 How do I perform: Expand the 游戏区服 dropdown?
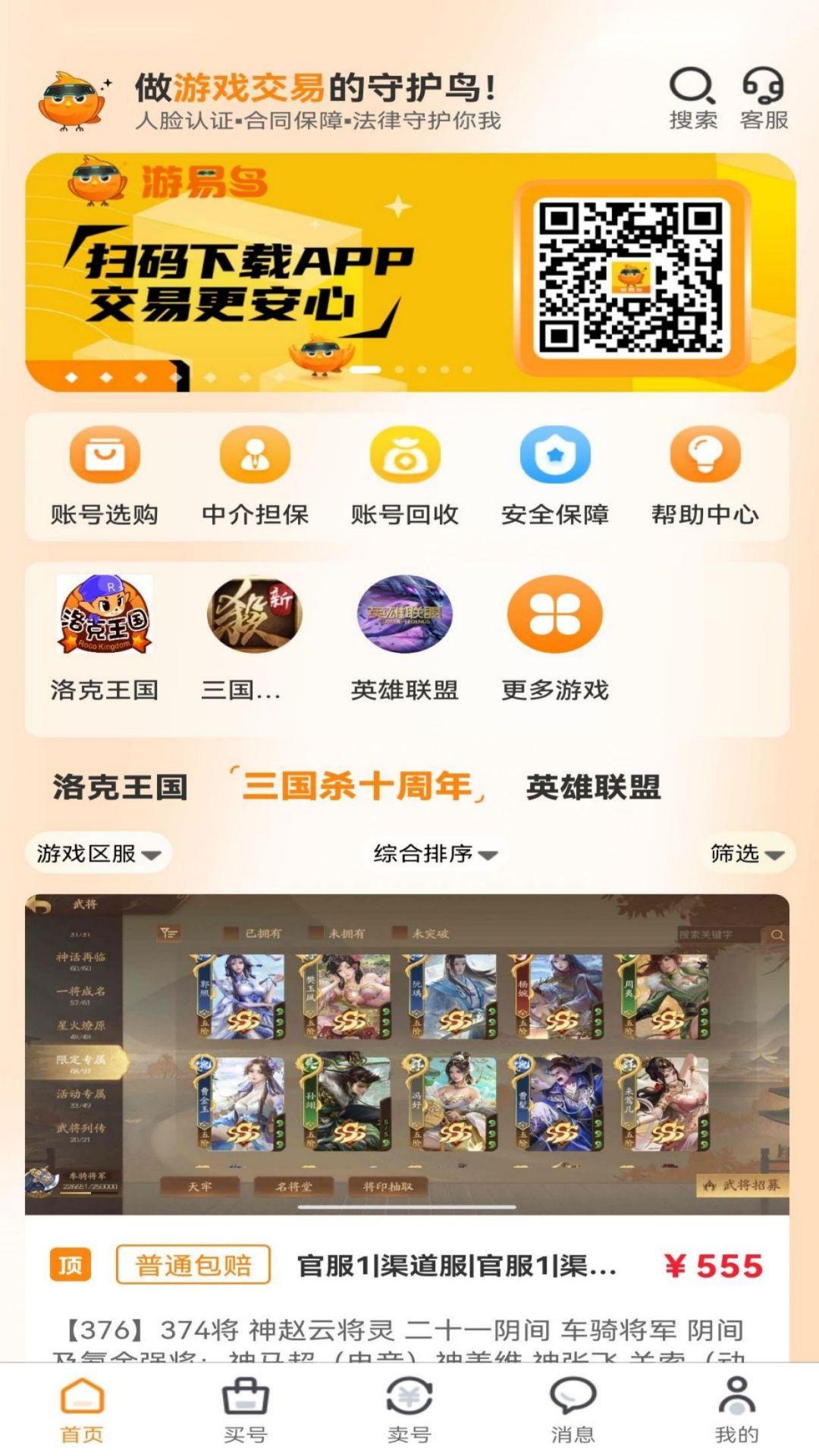(99, 854)
